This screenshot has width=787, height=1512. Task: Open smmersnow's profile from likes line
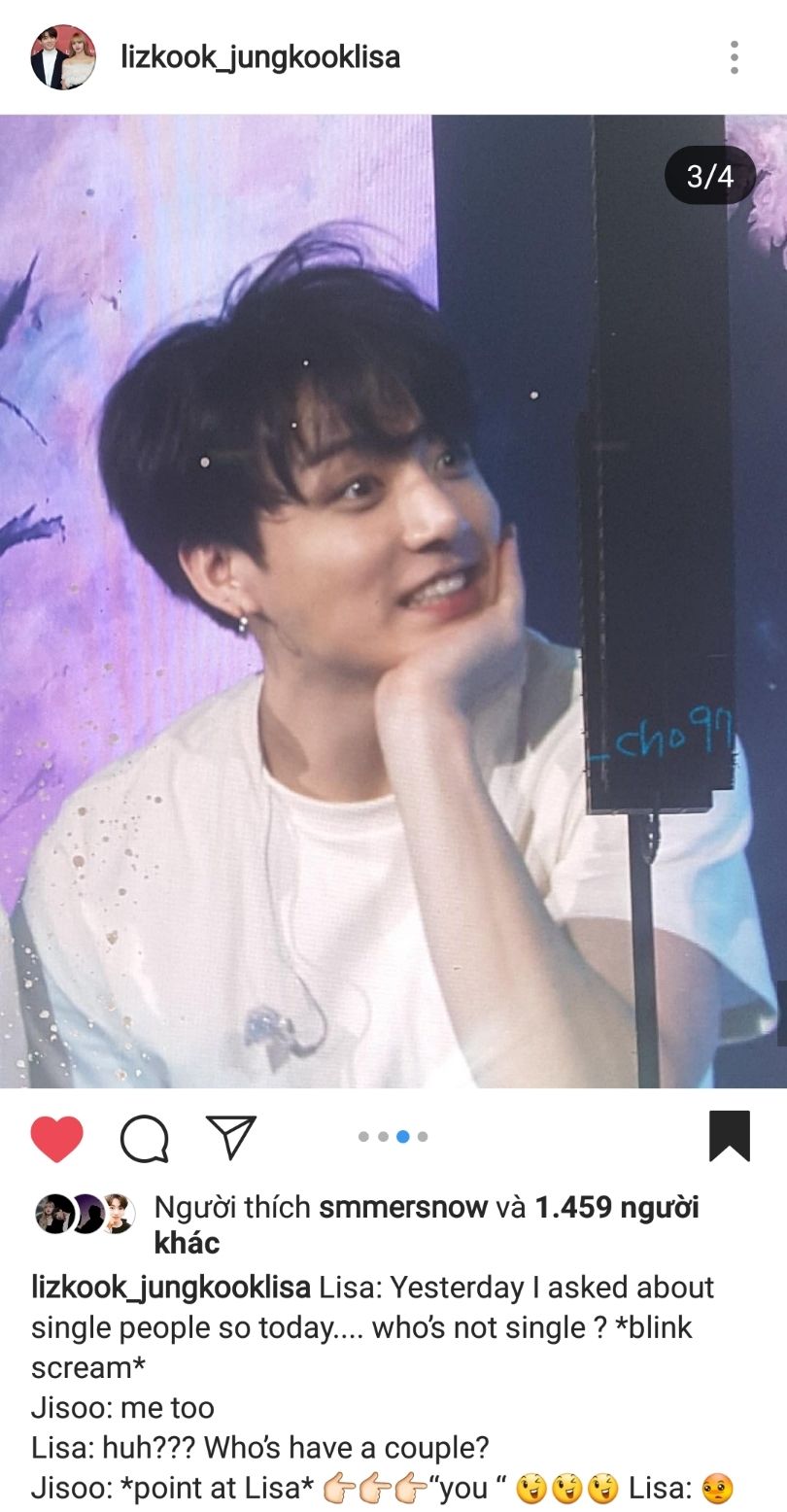coord(403,1208)
